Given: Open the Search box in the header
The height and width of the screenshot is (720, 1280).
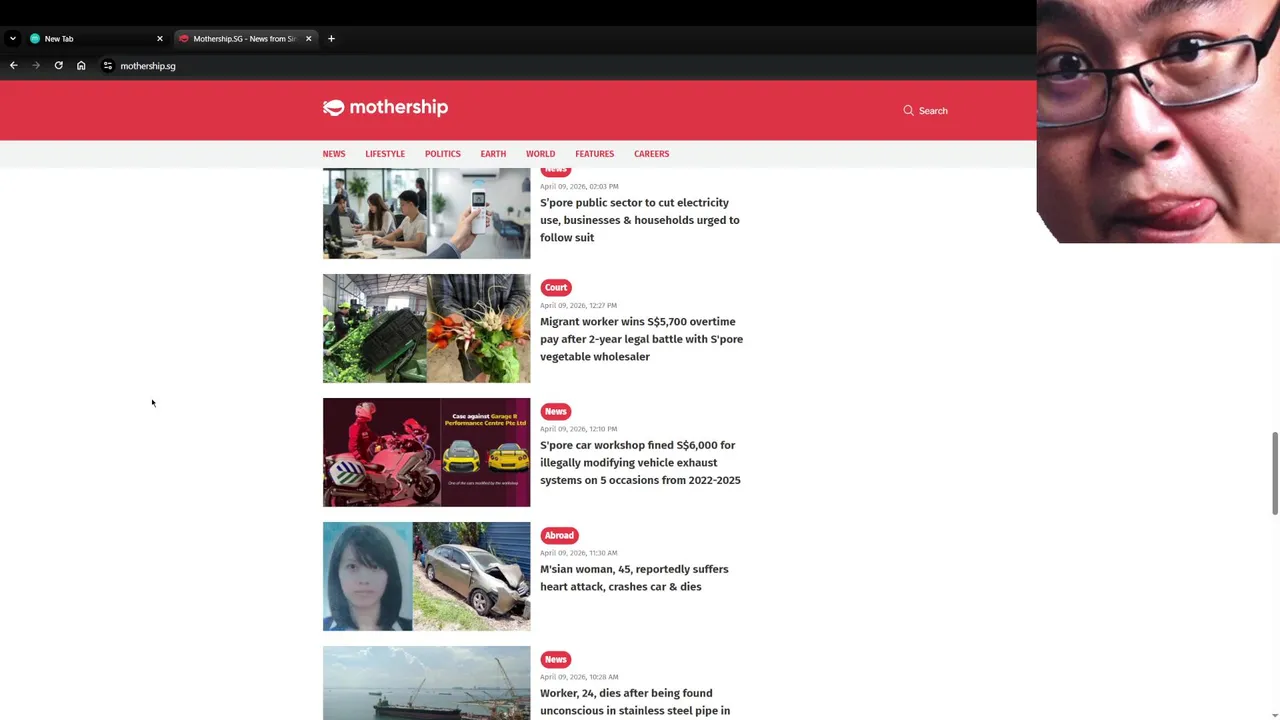Looking at the screenshot, I should coord(925,111).
